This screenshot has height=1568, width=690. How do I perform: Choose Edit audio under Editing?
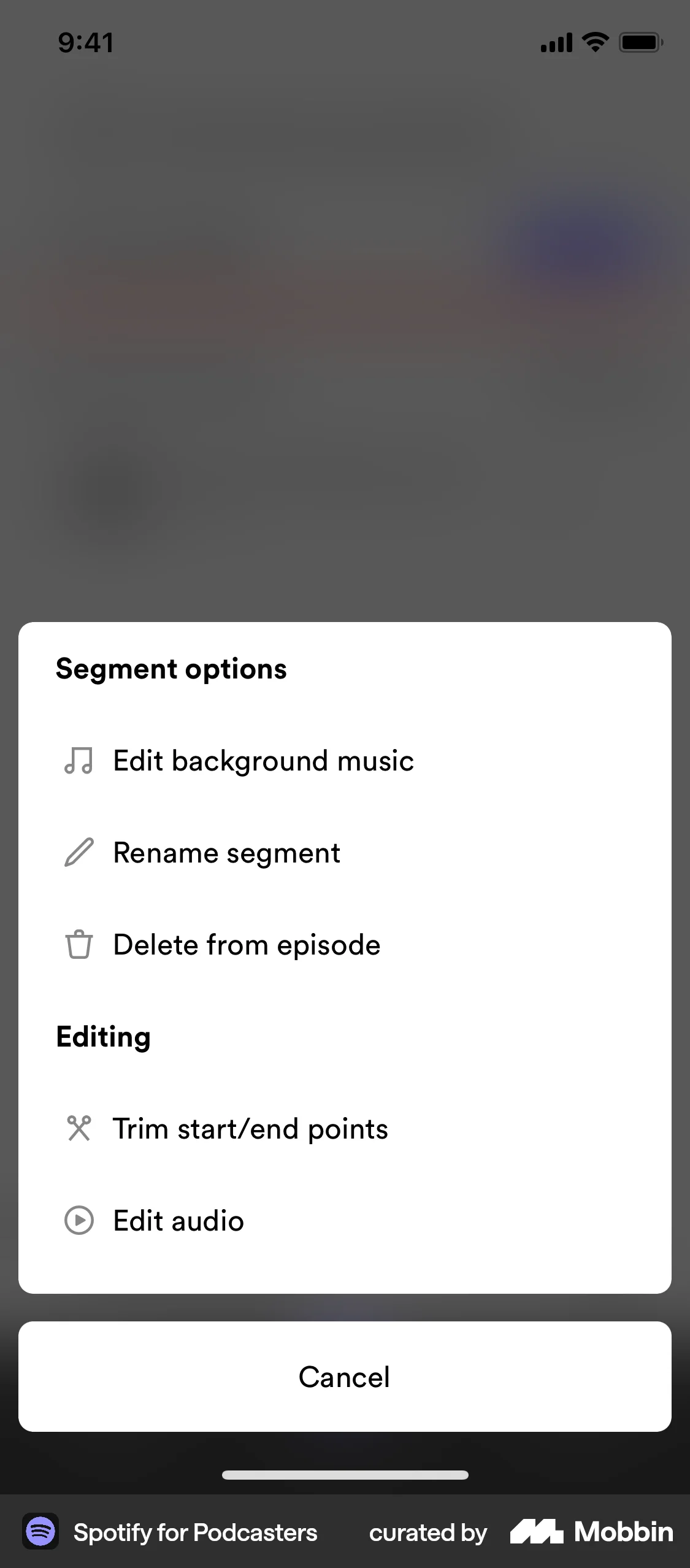[177, 1220]
